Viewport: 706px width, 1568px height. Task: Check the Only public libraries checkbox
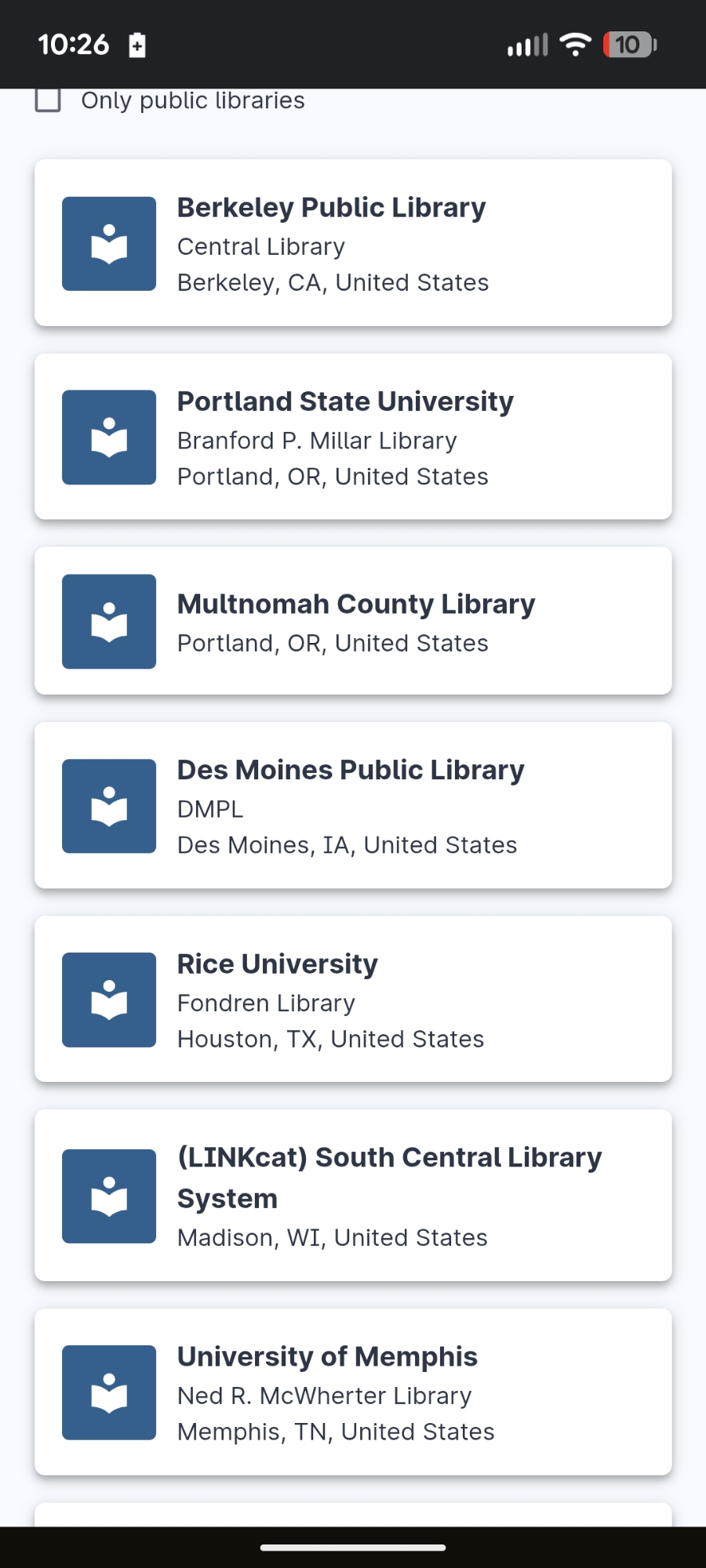[49, 100]
